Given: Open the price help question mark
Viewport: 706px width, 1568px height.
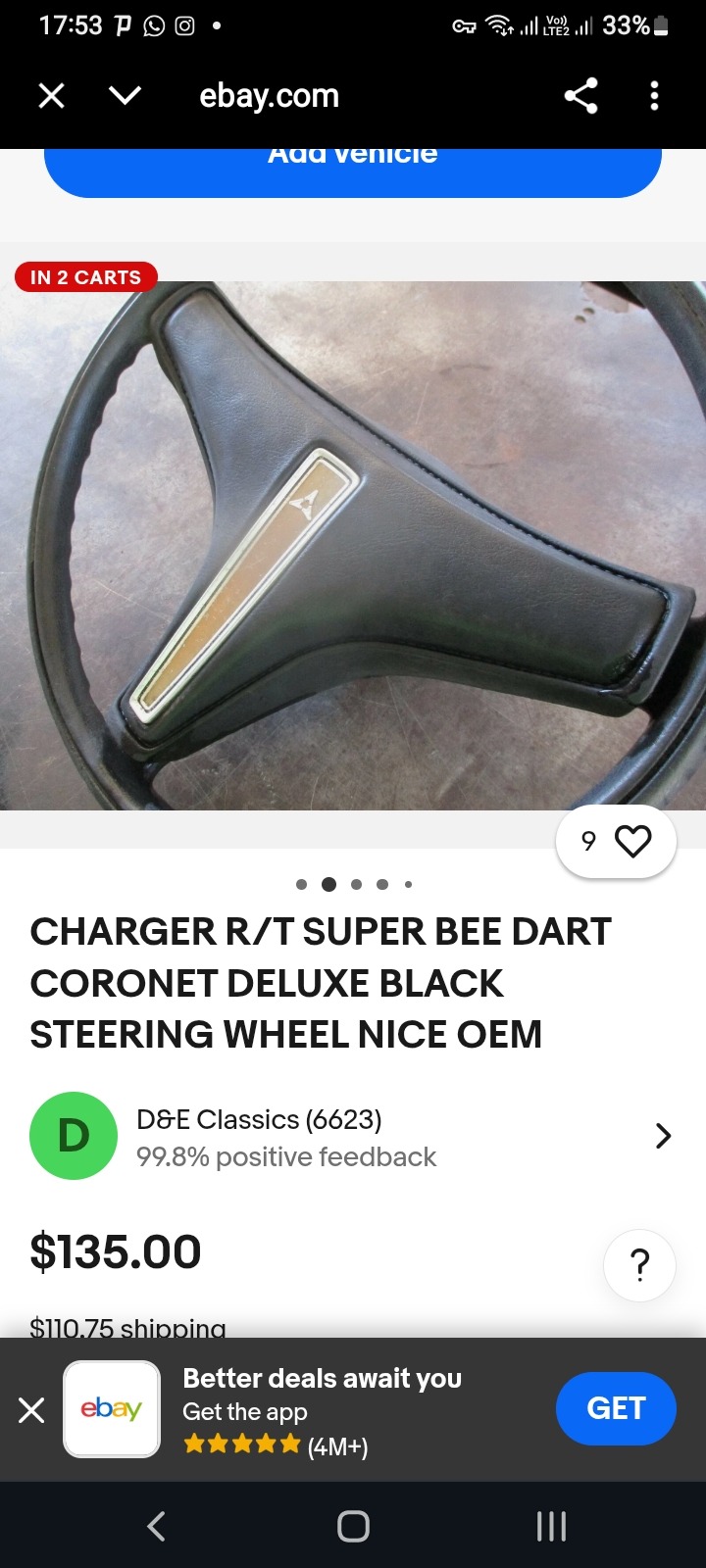Looking at the screenshot, I should (639, 1265).
